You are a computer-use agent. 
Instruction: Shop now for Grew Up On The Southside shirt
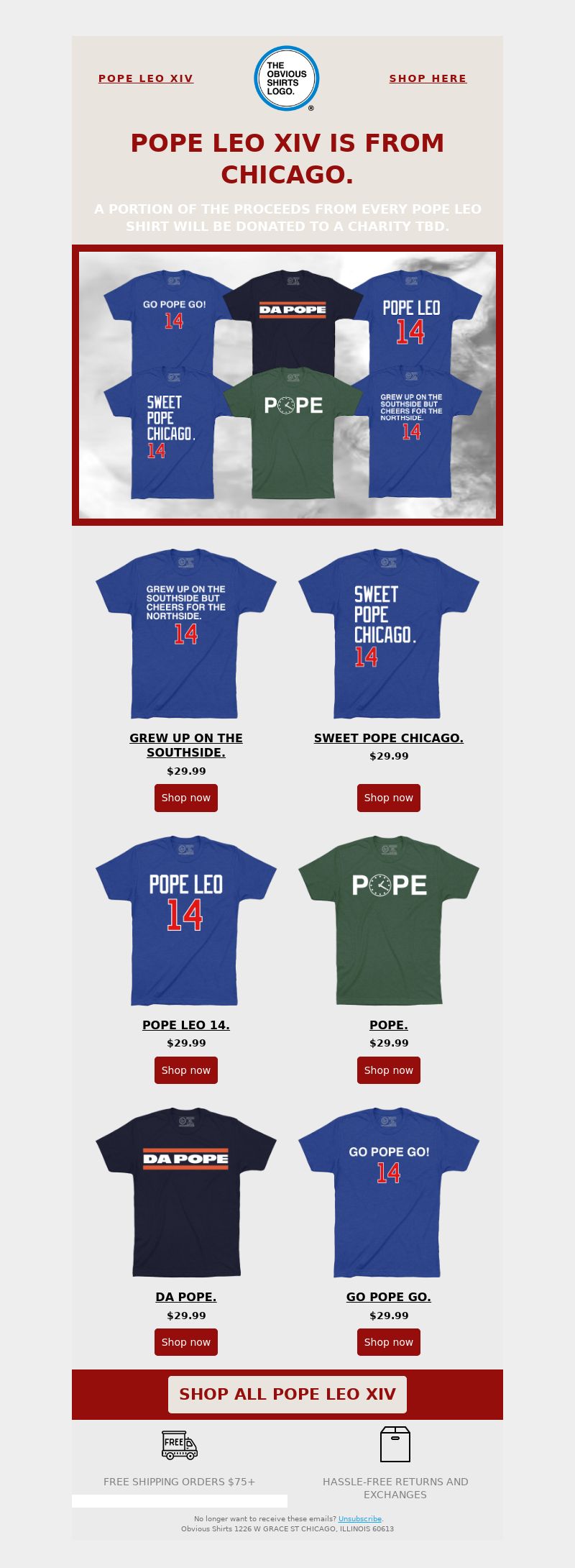pos(186,798)
